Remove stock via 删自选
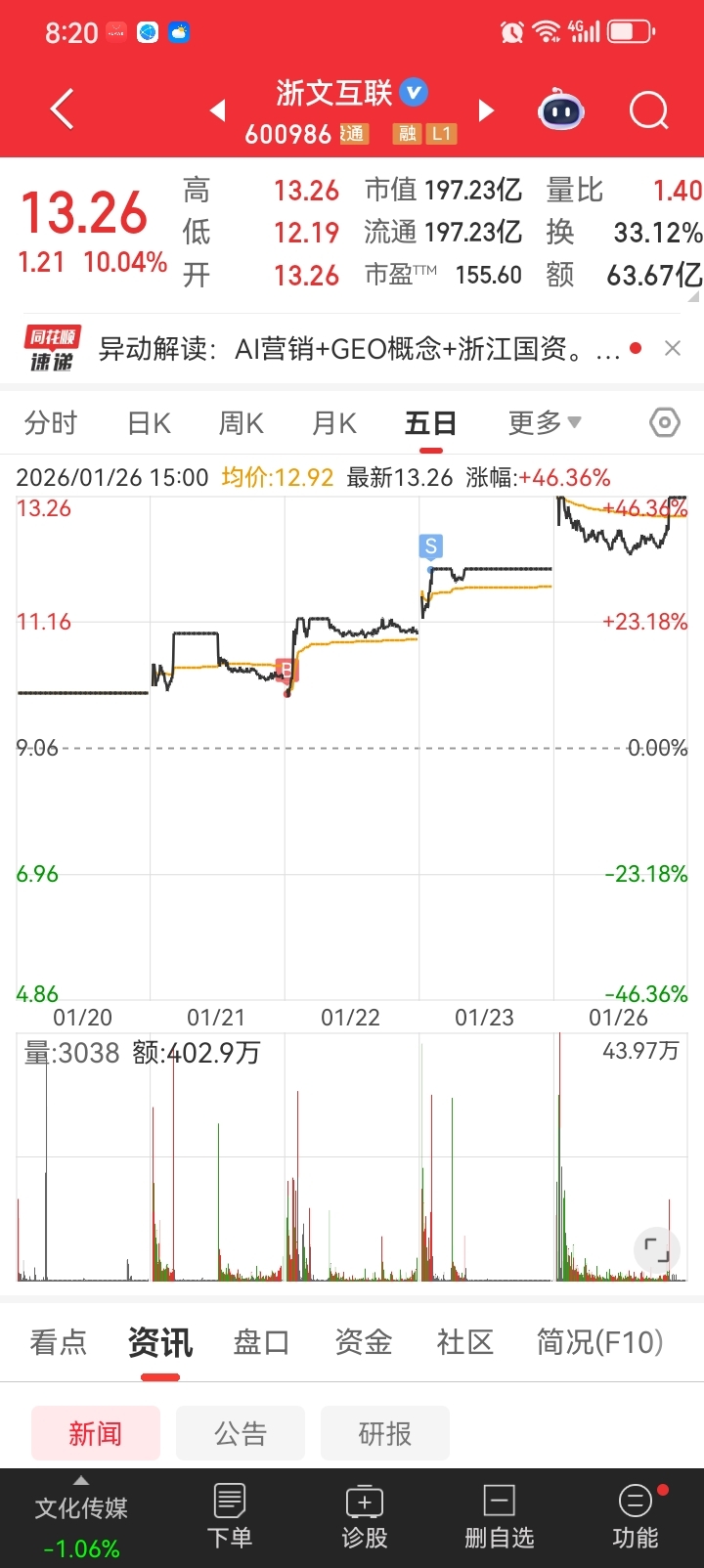The width and height of the screenshot is (704, 1568). tap(500, 1516)
